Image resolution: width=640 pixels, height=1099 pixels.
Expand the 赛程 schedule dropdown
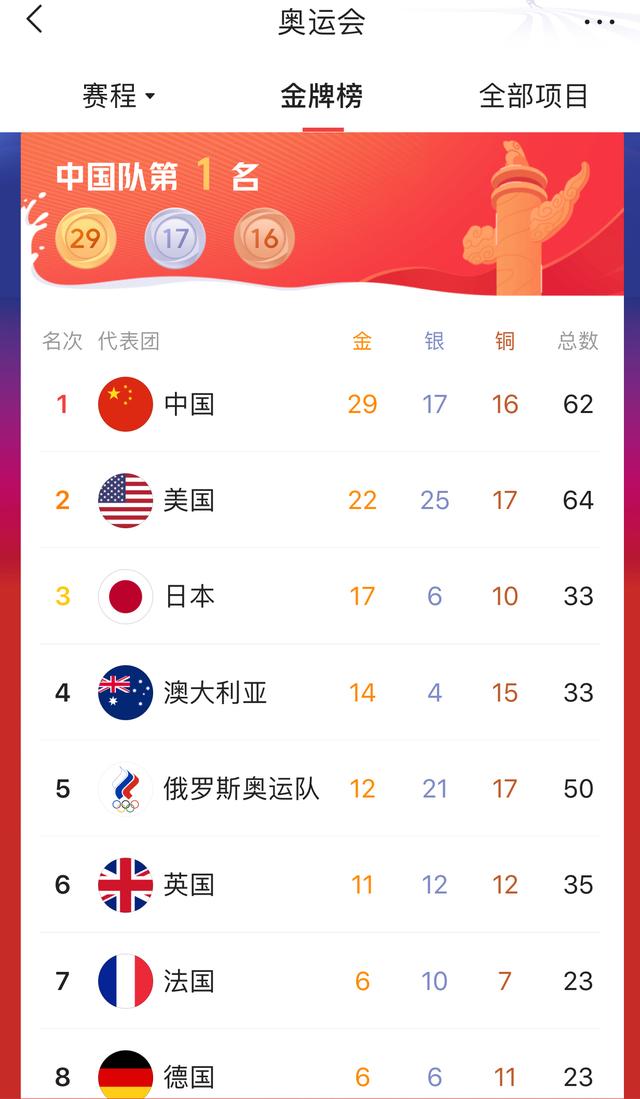(x=119, y=96)
